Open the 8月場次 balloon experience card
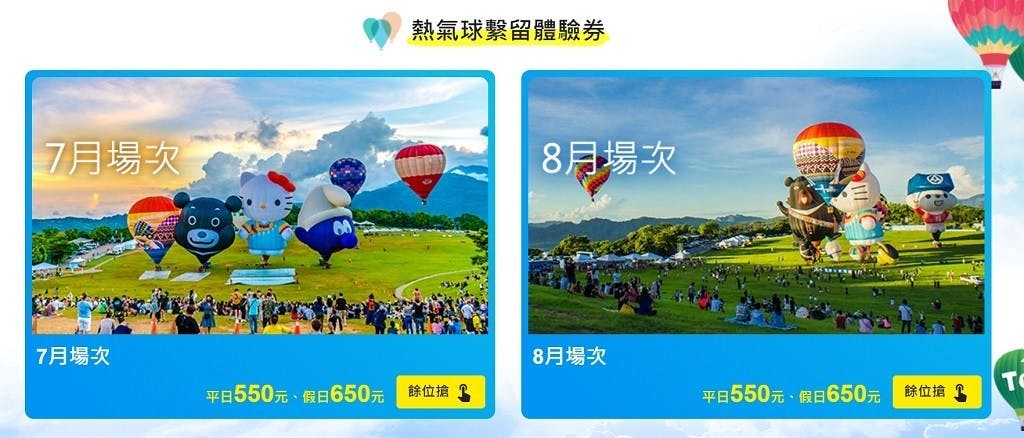Screen dimensions: 1024x438 756,205
